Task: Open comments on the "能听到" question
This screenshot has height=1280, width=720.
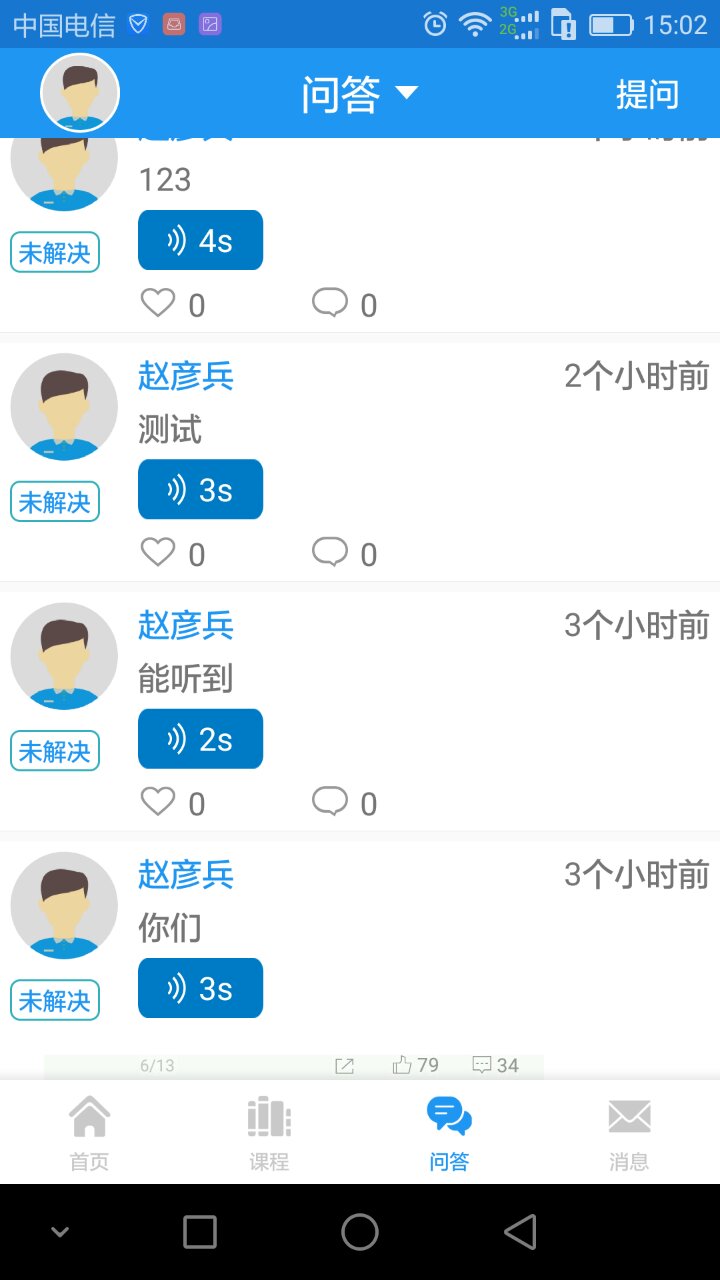Action: (331, 801)
